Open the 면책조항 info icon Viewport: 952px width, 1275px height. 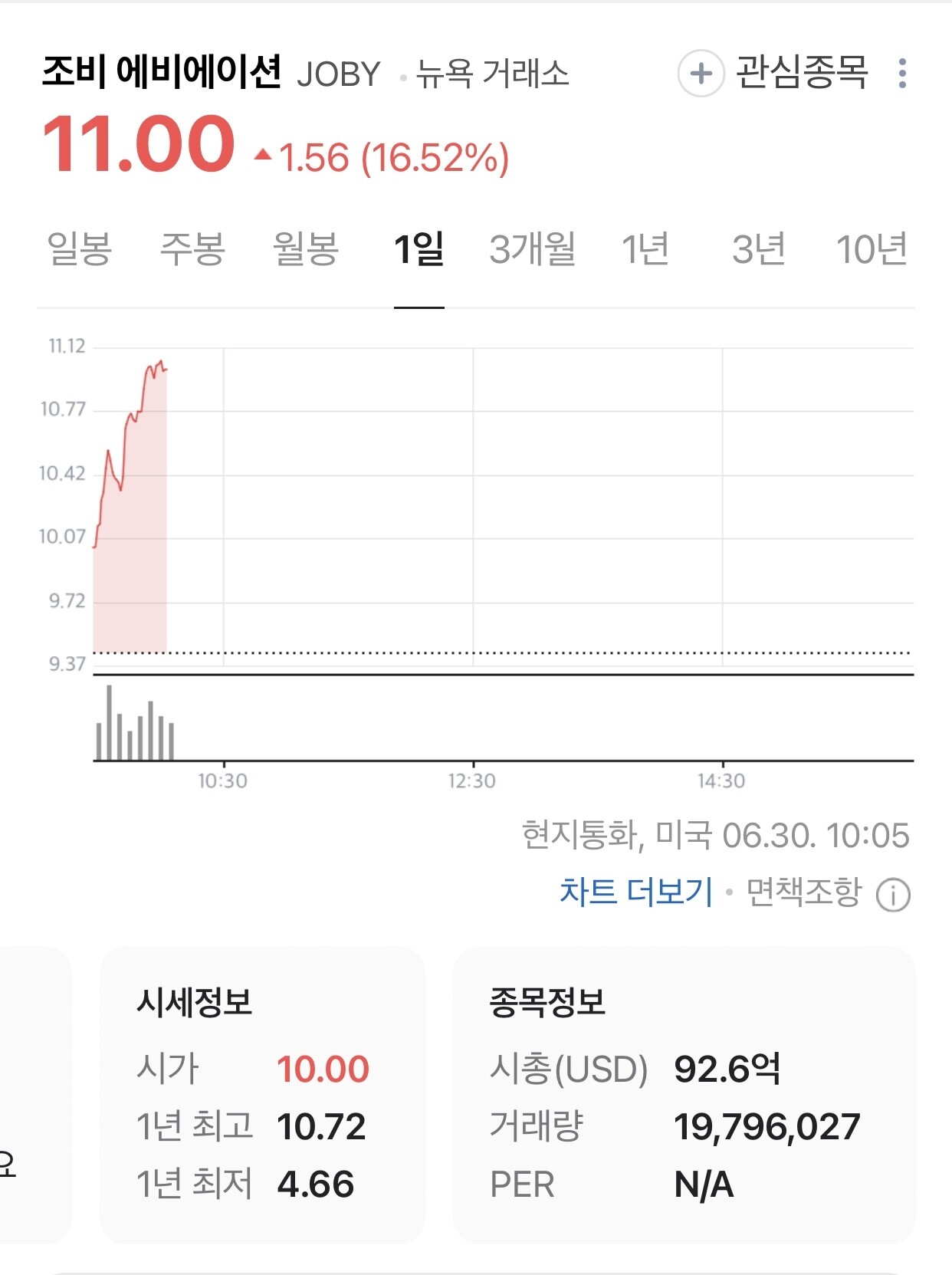(x=893, y=895)
